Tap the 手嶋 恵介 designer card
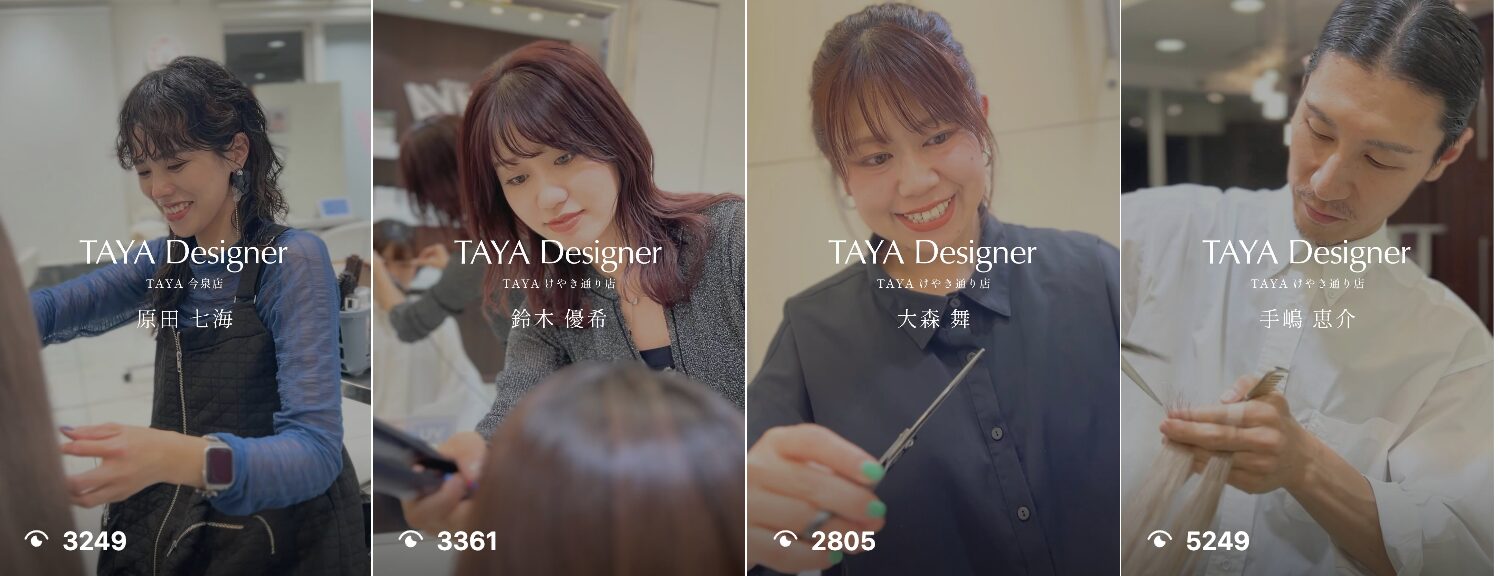This screenshot has width=1500, height=576. click(x=1307, y=288)
